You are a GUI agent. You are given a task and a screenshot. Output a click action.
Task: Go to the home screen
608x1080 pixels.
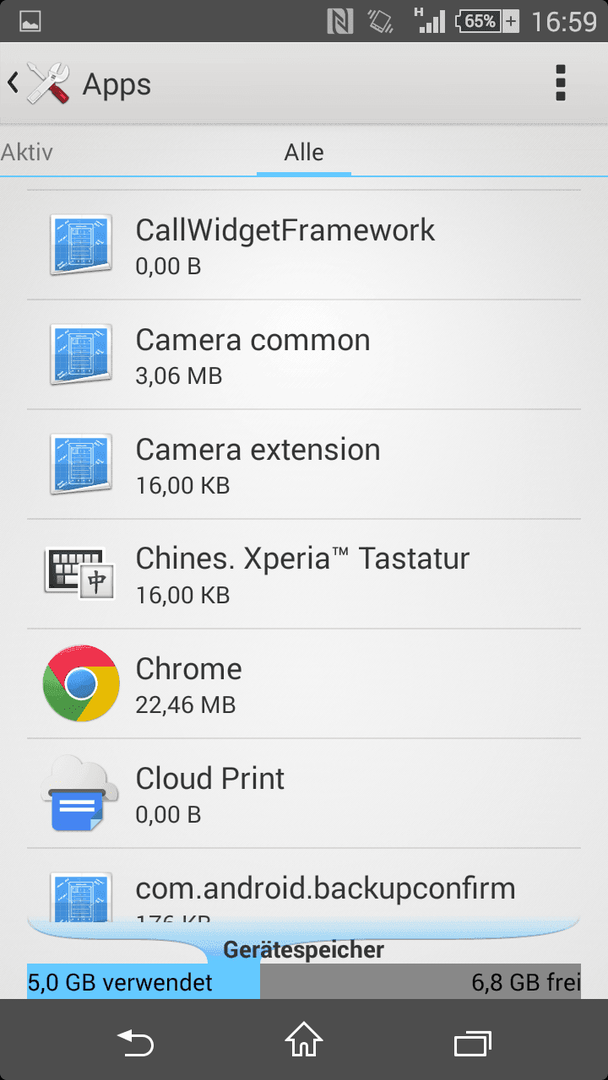(304, 1040)
